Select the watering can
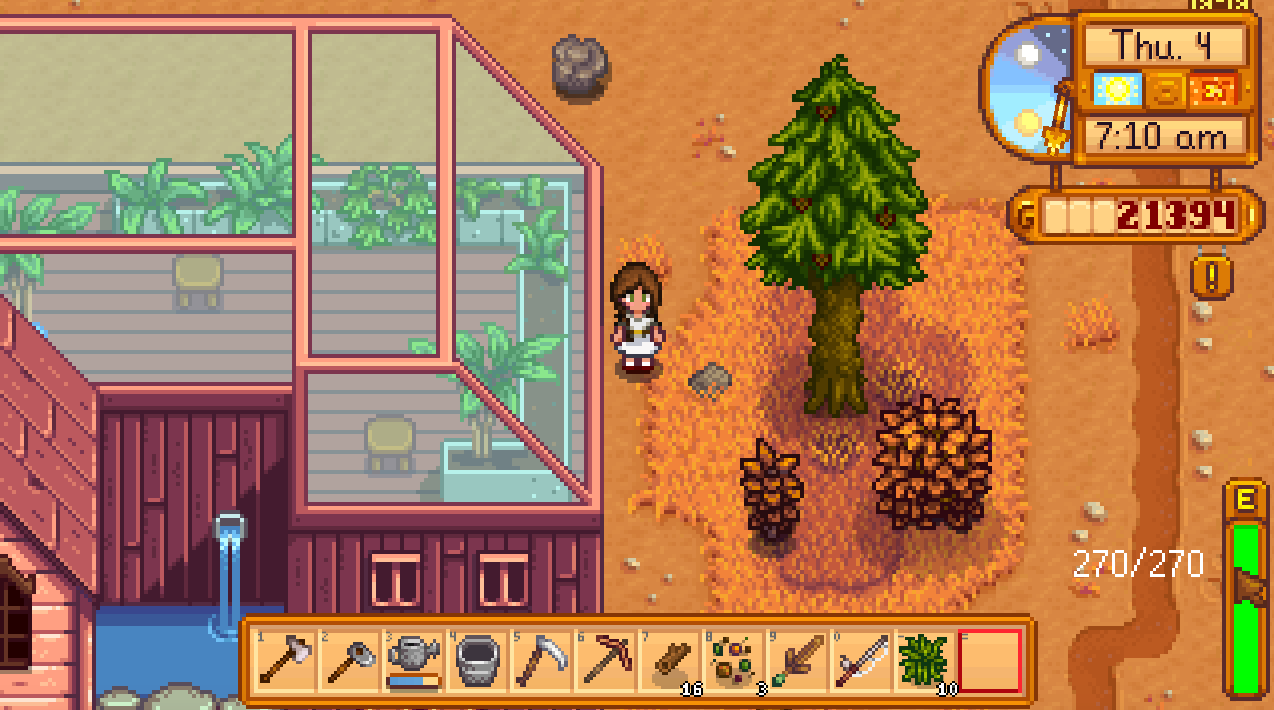This screenshot has width=1274, height=710. tap(413, 661)
